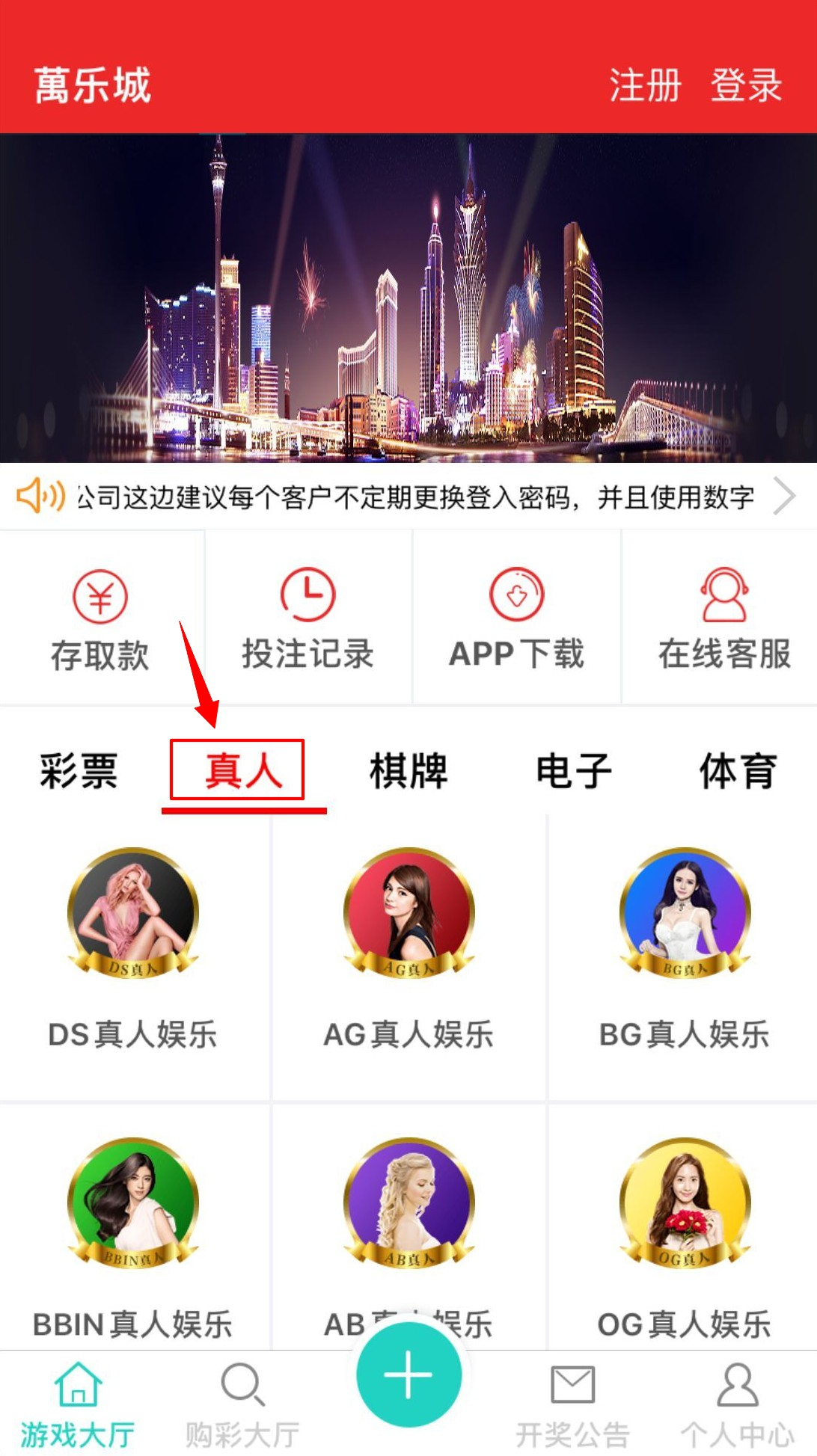Open BBIN真人娱乐 game tile
817x1456 pixels.
pyautogui.click(x=133, y=1234)
